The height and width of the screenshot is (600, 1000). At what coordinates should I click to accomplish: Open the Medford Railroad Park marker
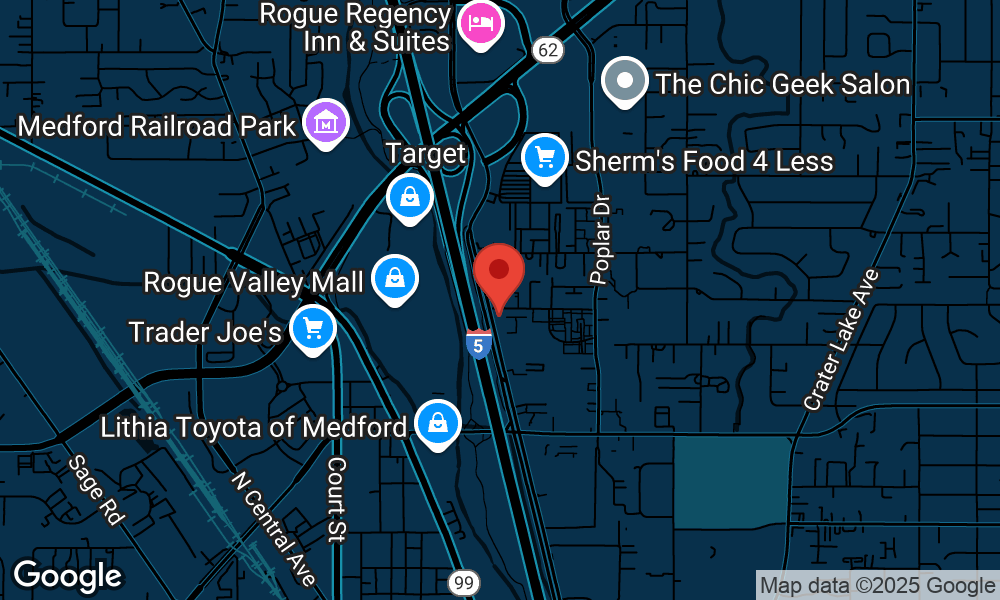[x=325, y=123]
